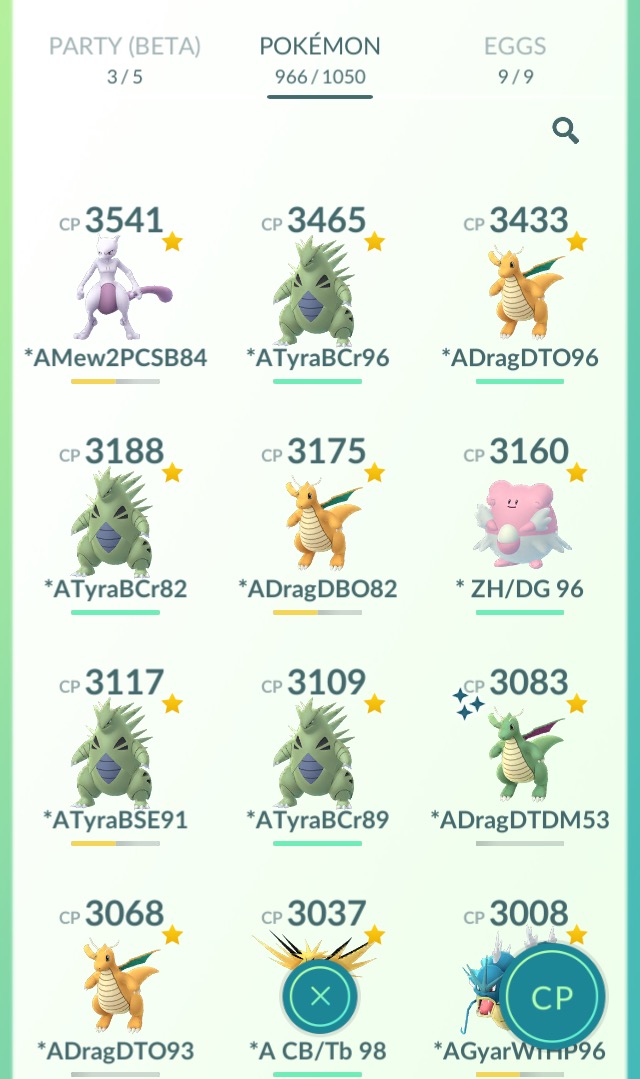This screenshot has width=640, height=1079.
Task: Open Tyranitar with CP 3188
Action: (x=116, y=525)
